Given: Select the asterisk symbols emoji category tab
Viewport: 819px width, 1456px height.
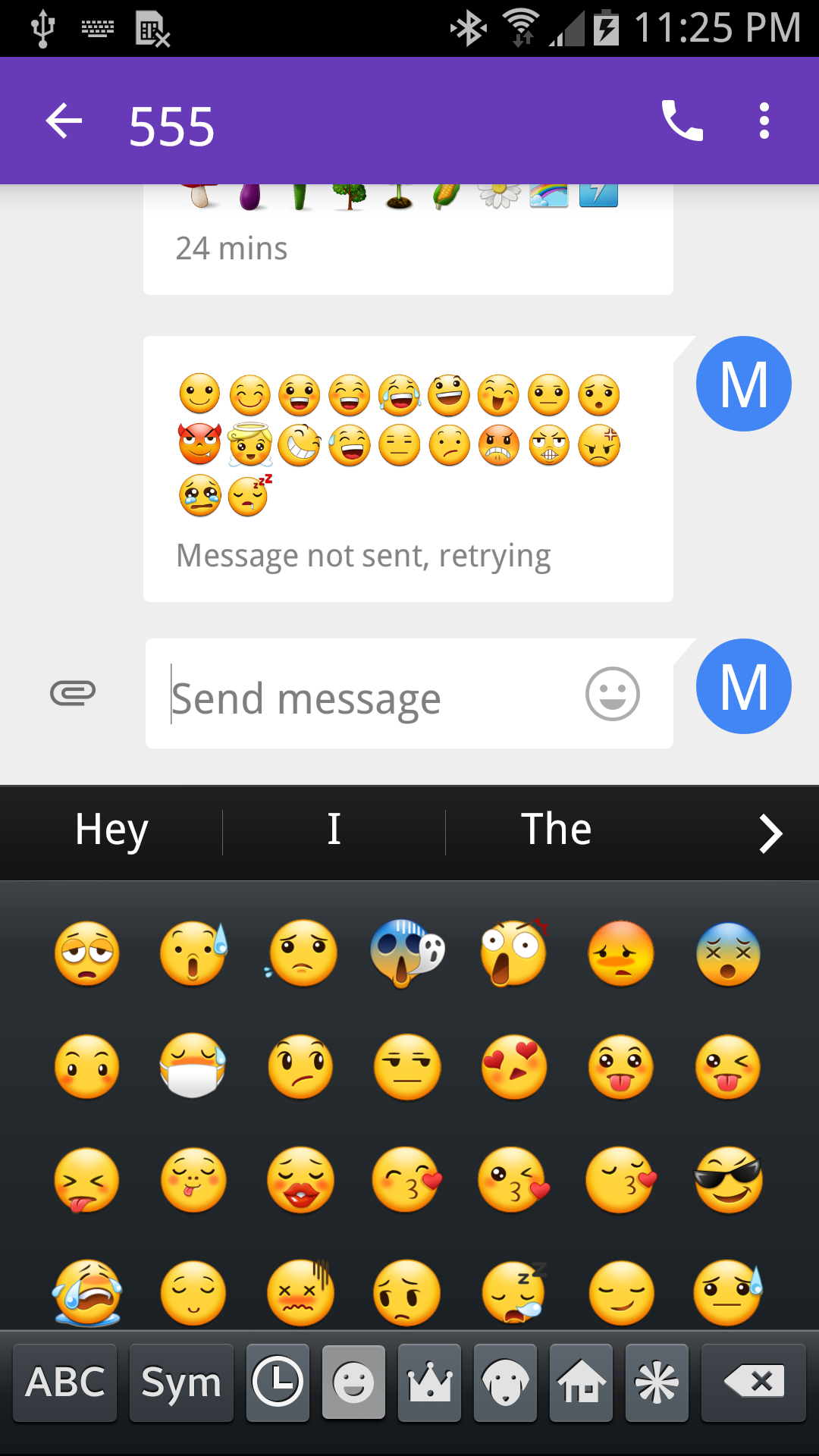Looking at the screenshot, I should [x=657, y=1382].
